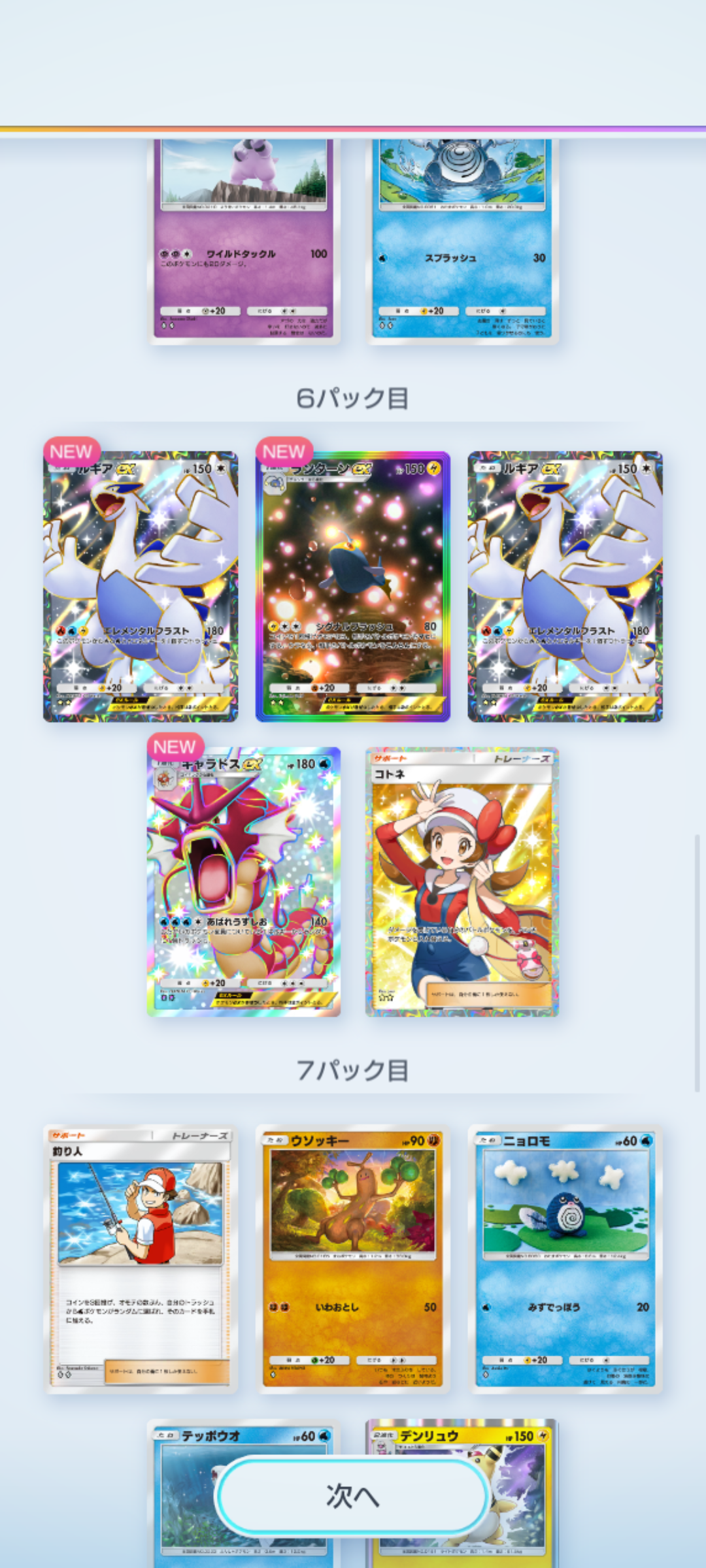This screenshot has width=706, height=1568.
Task: Open the ルギアex card marked NEW
Action: (x=141, y=586)
